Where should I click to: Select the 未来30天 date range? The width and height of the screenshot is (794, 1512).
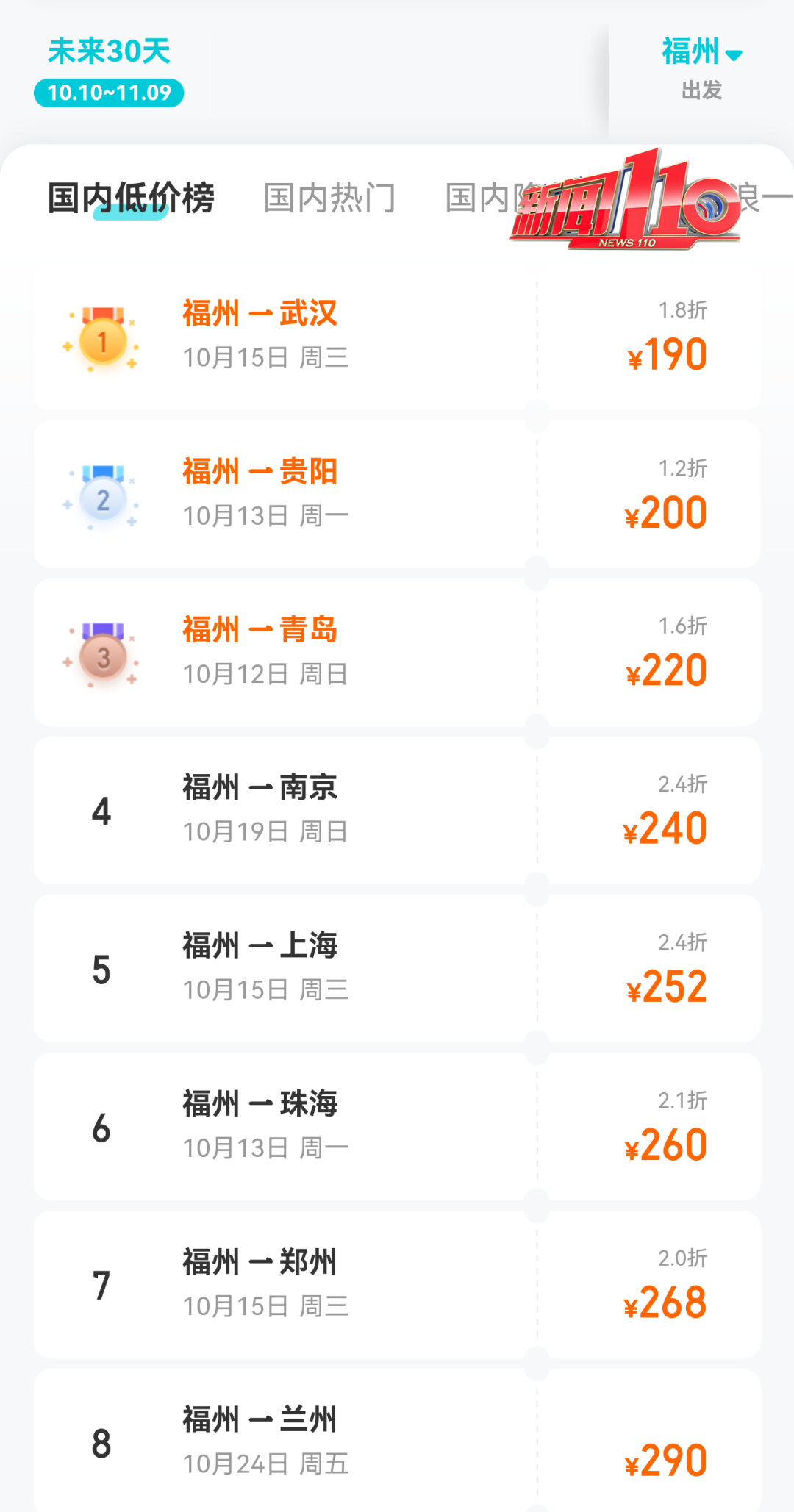[109, 71]
